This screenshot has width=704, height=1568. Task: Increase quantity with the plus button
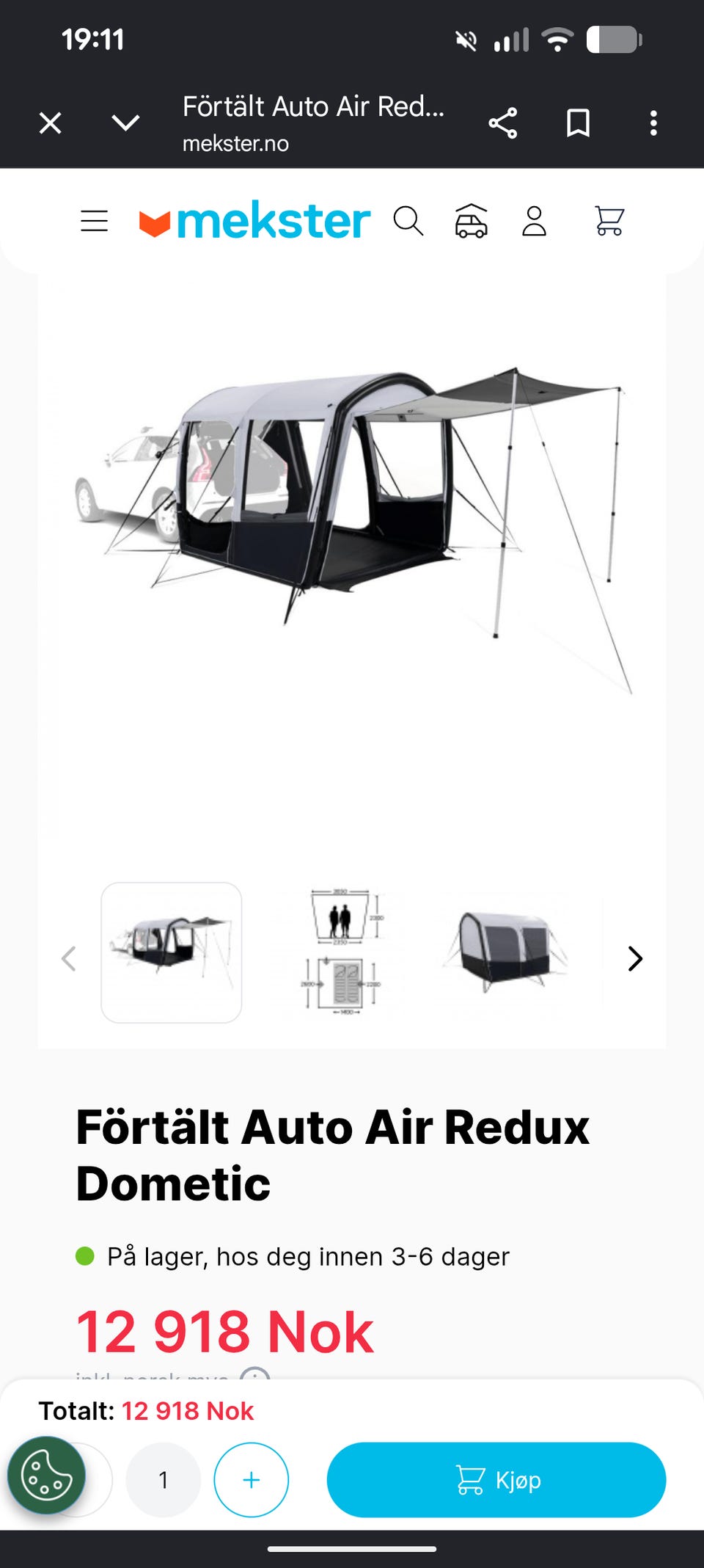pos(251,1480)
